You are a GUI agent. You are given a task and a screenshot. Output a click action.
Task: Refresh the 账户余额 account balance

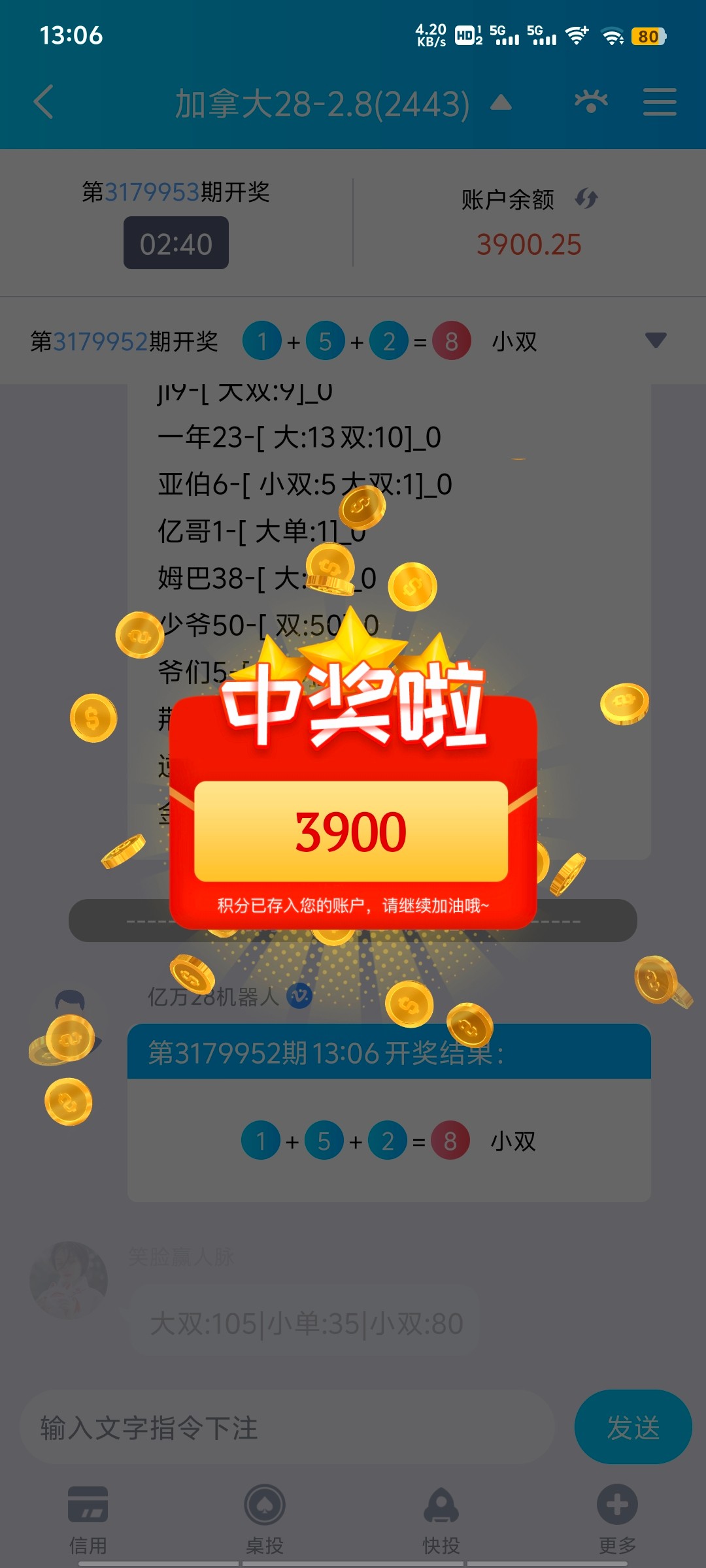pos(586,199)
